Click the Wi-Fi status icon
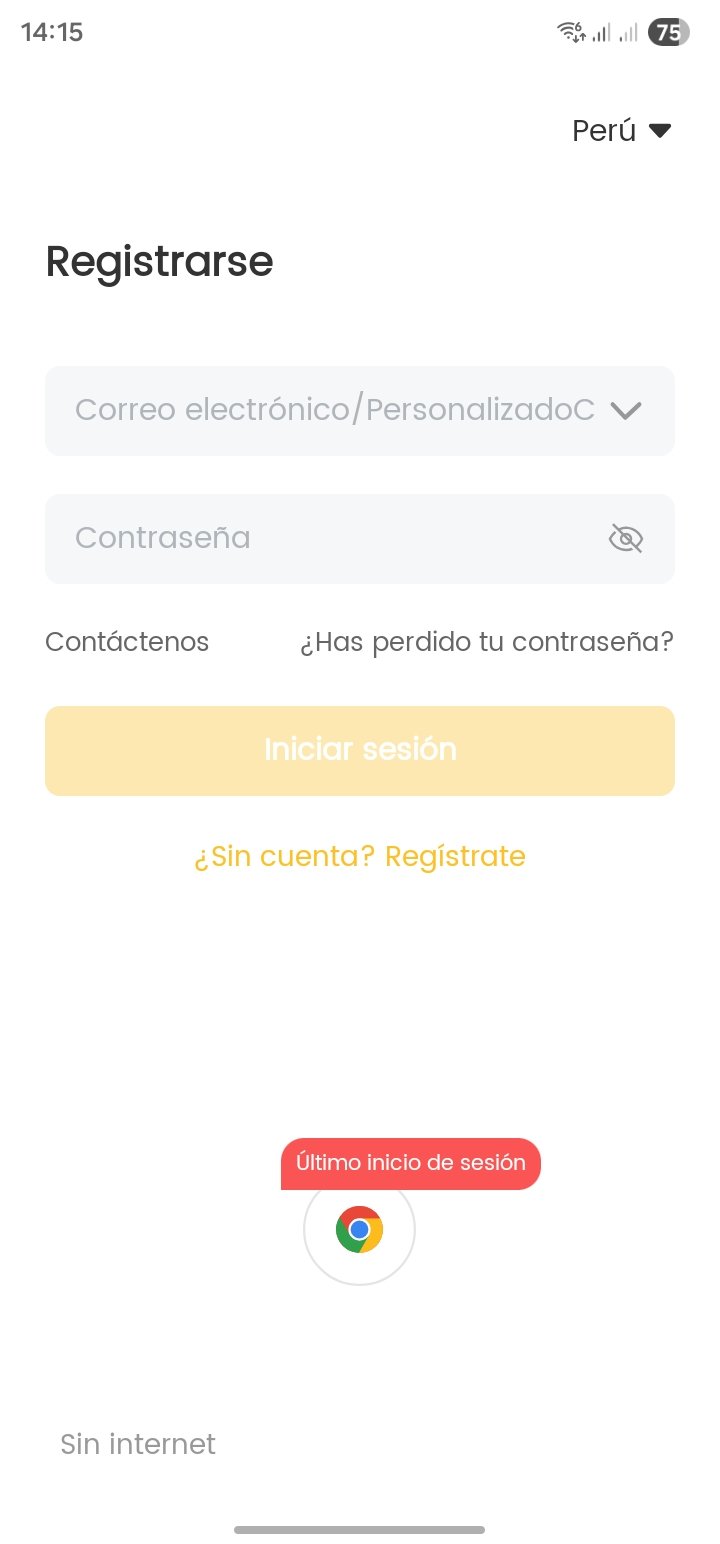The width and height of the screenshot is (720, 1544). point(571,32)
